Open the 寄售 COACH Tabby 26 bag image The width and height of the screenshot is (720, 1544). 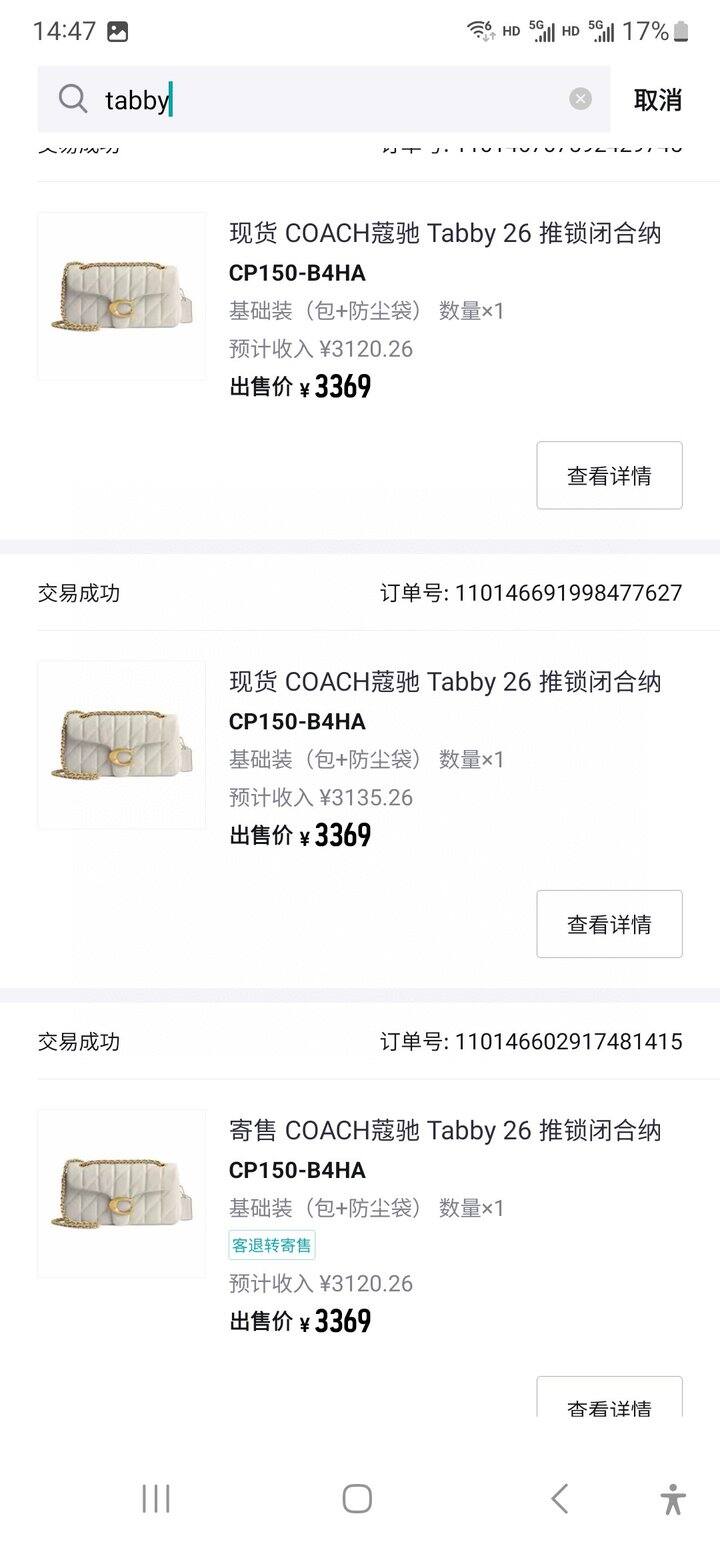pyautogui.click(x=122, y=1193)
